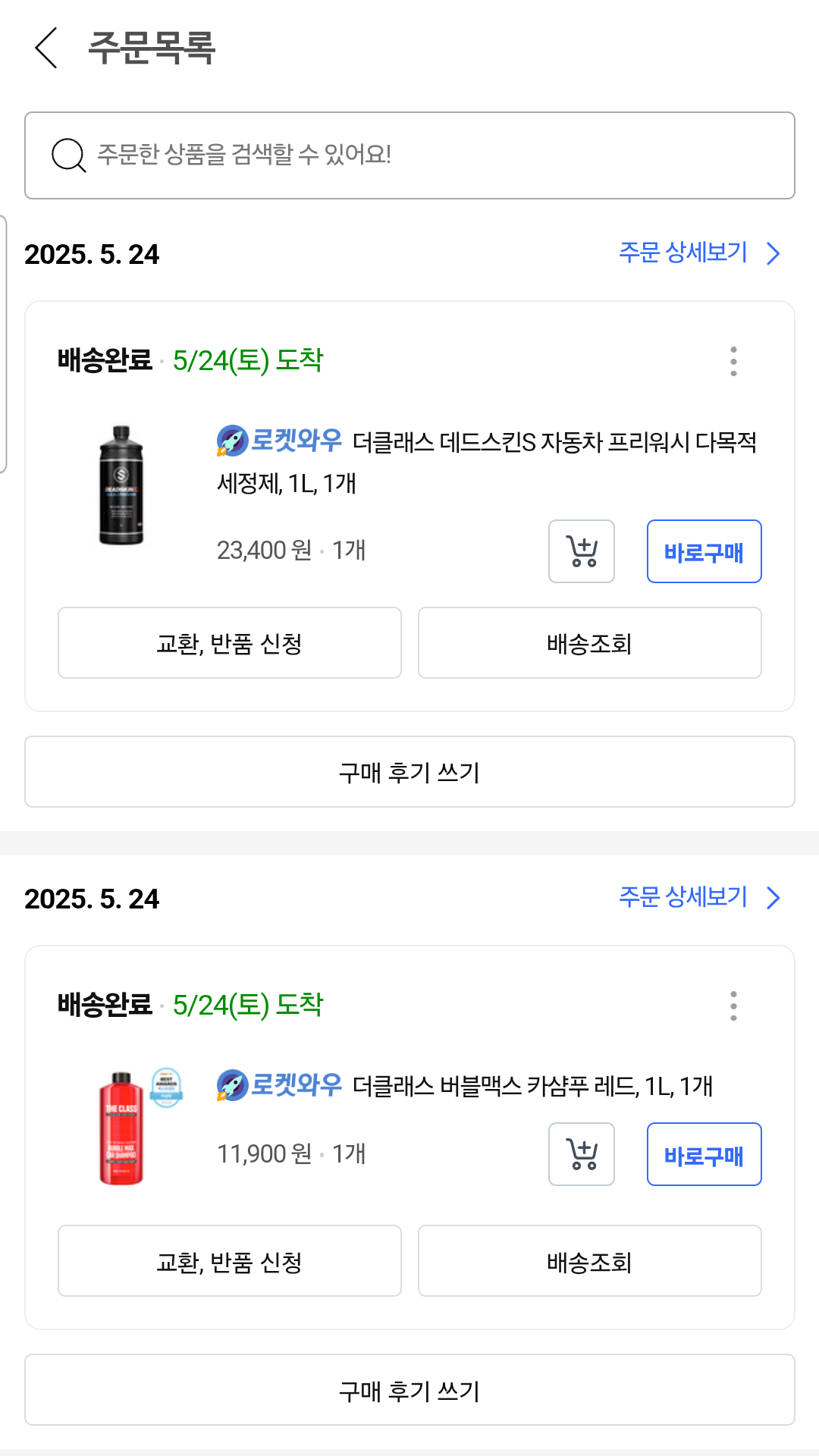Tap 바로구매 for 버블맥스 카샴푸 레드
Screen dimensions: 819x1456
(704, 1154)
